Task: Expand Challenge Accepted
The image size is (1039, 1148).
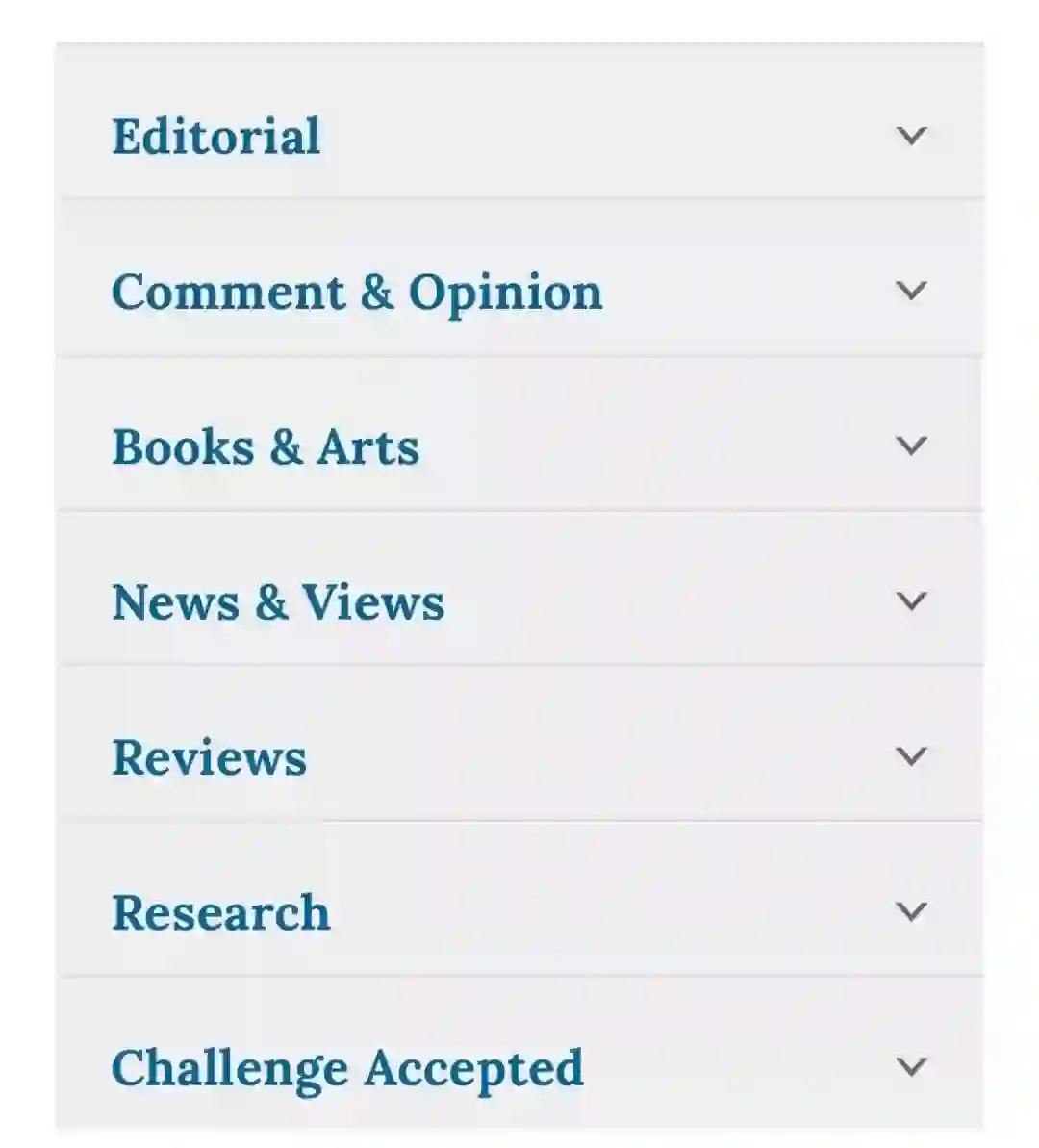Action: [x=910, y=1066]
